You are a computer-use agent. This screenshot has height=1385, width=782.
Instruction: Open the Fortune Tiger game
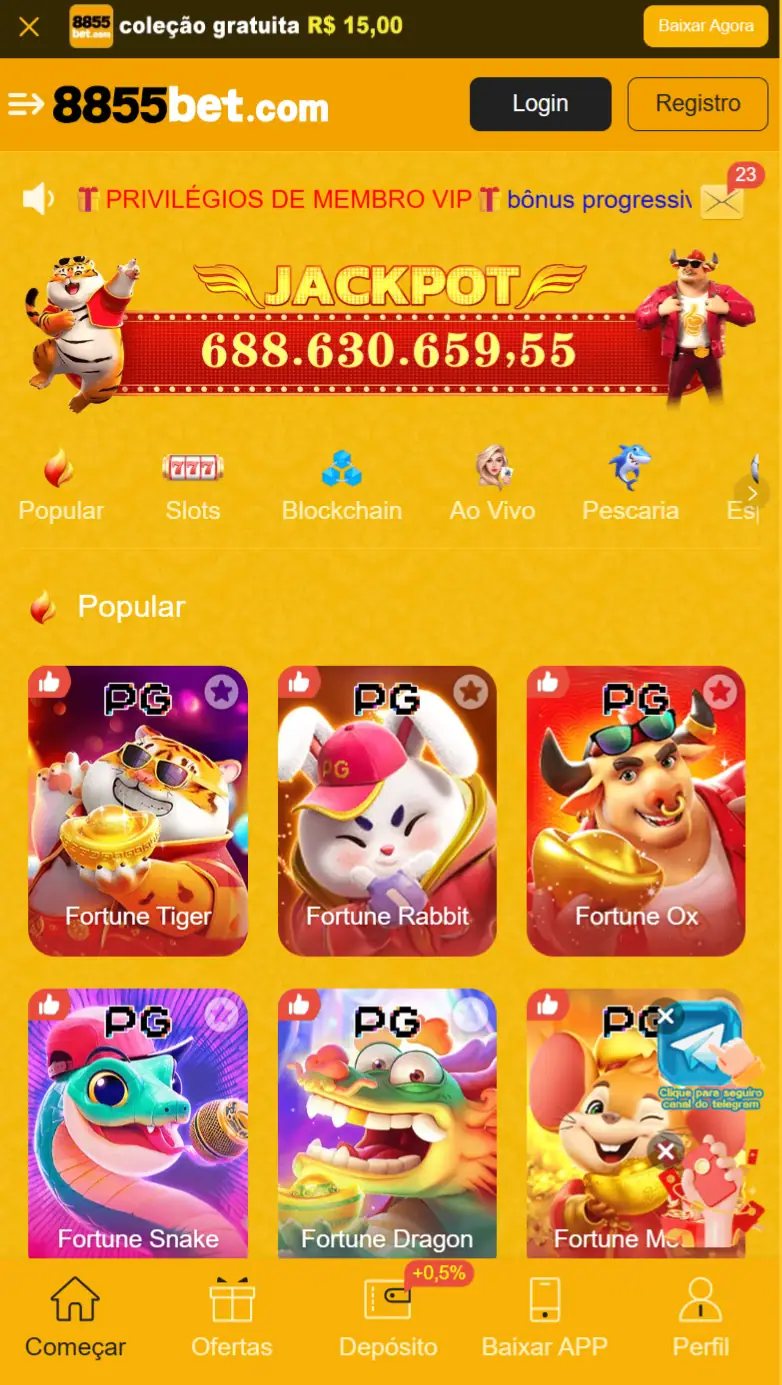[x=138, y=810]
